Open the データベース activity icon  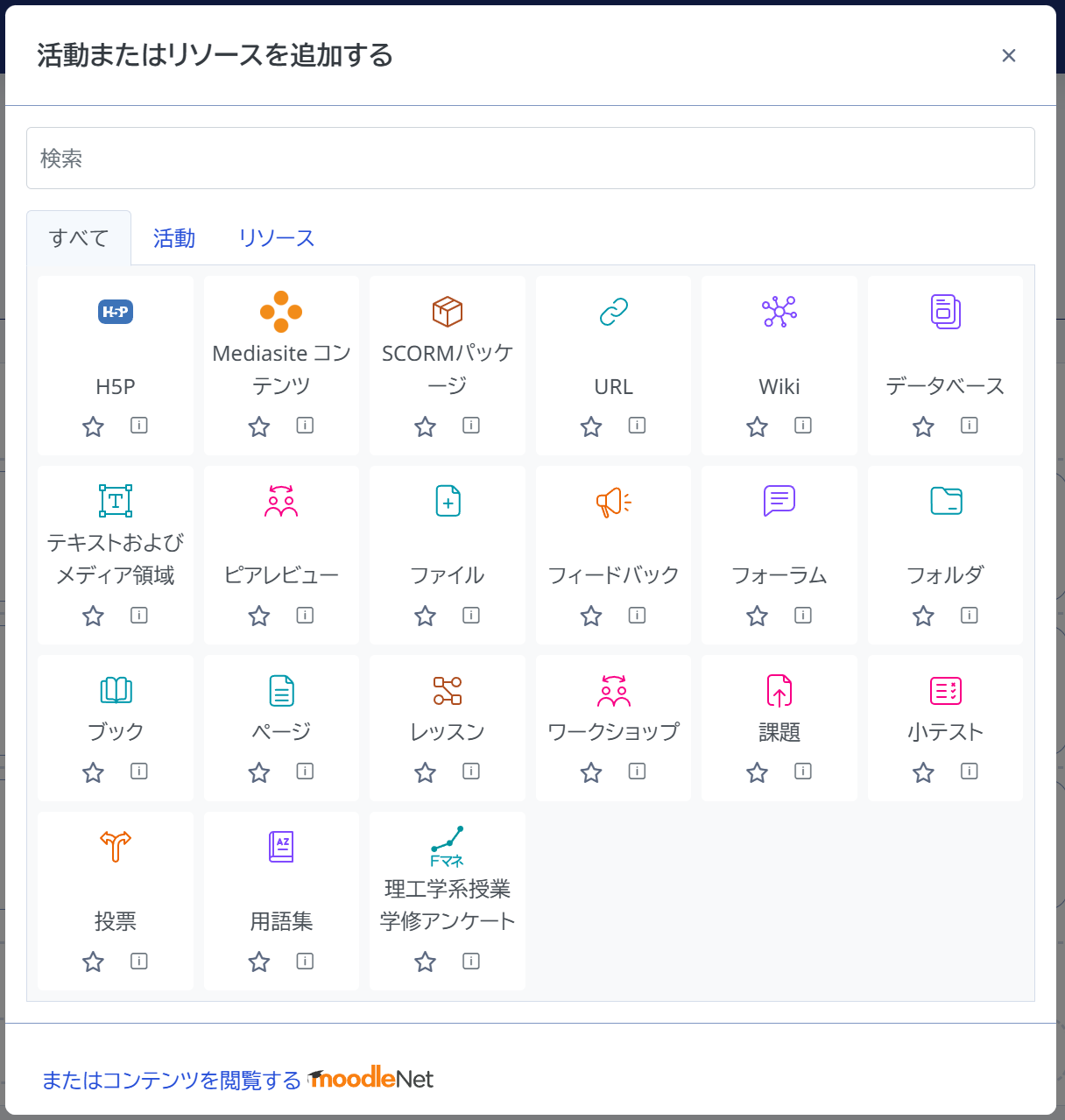946,312
